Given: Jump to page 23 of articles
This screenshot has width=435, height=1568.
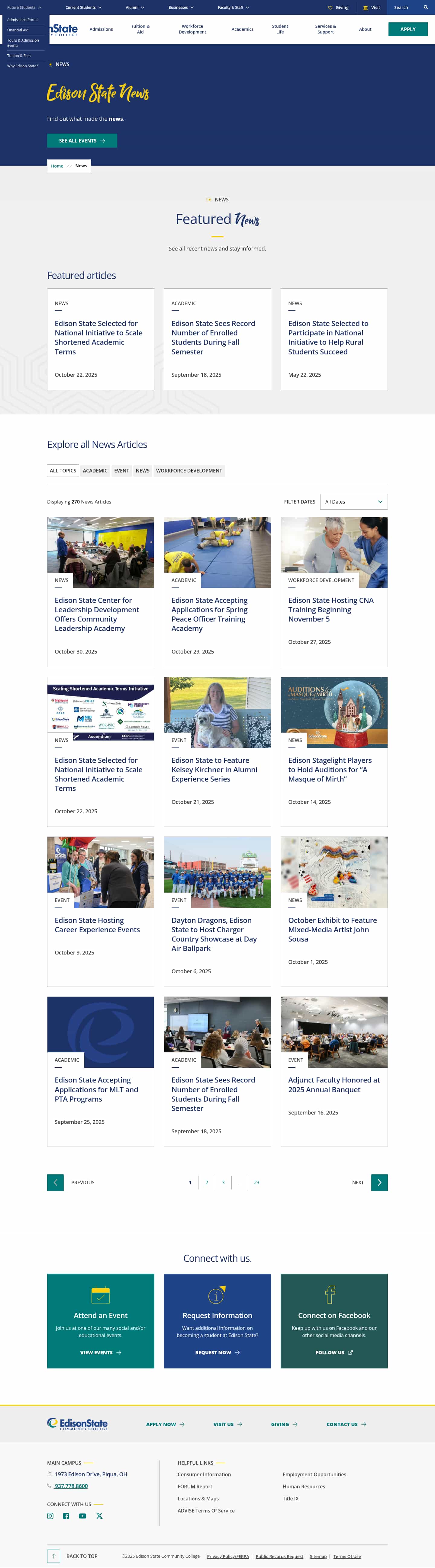Looking at the screenshot, I should (x=256, y=1182).
